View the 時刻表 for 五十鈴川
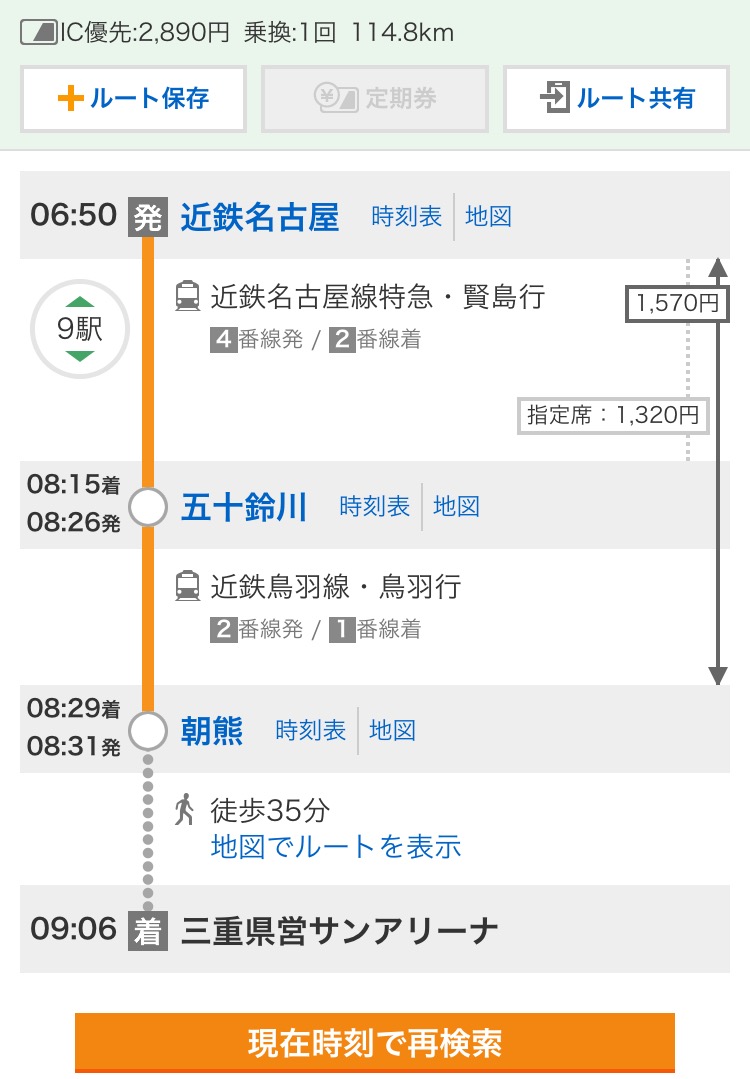 [x=374, y=507]
